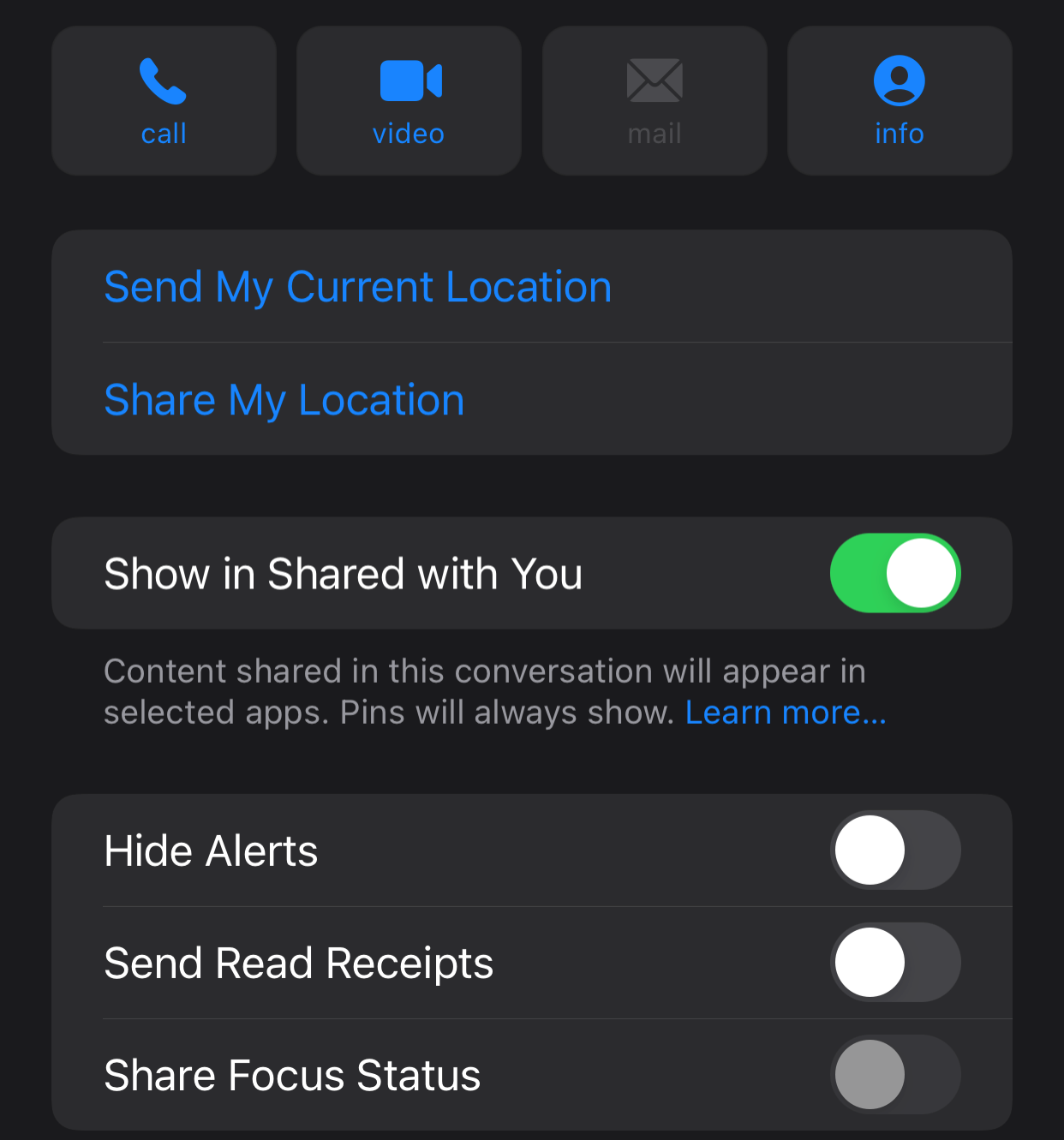Viewport: 1064px width, 1140px height.
Task: Turn on Send Read Receipts
Action: pos(894,962)
